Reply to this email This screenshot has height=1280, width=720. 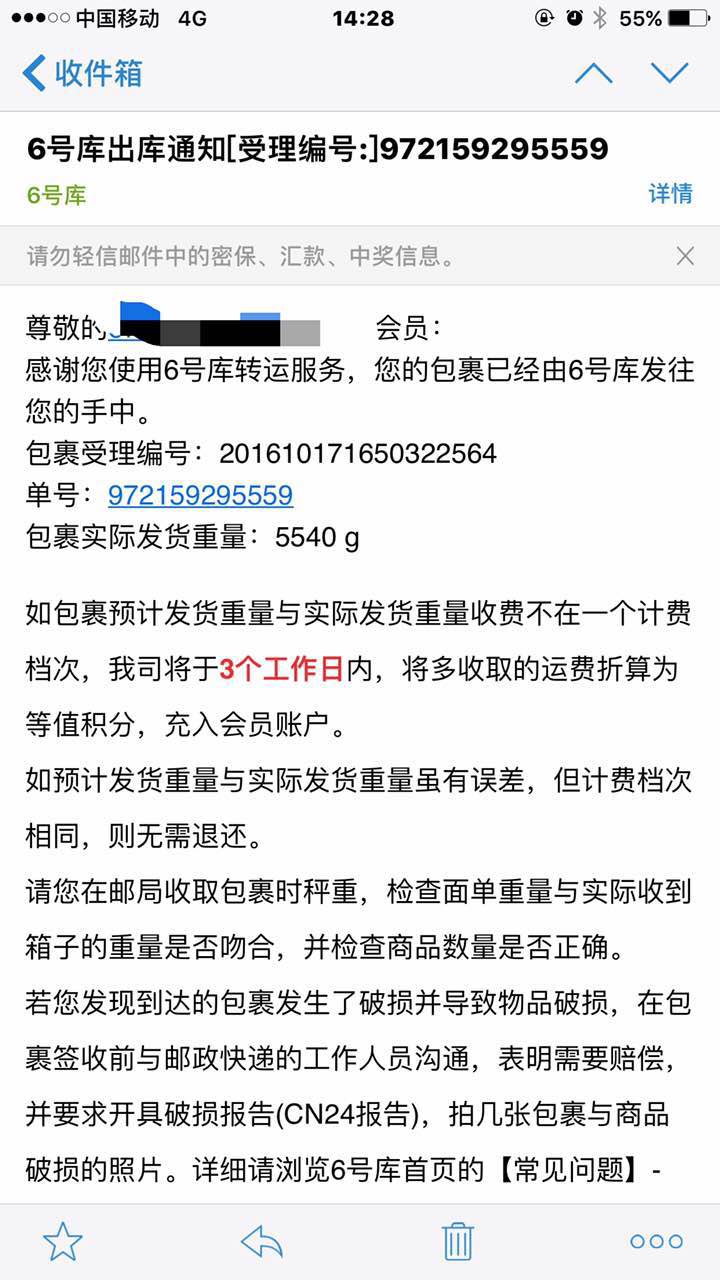(262, 1242)
